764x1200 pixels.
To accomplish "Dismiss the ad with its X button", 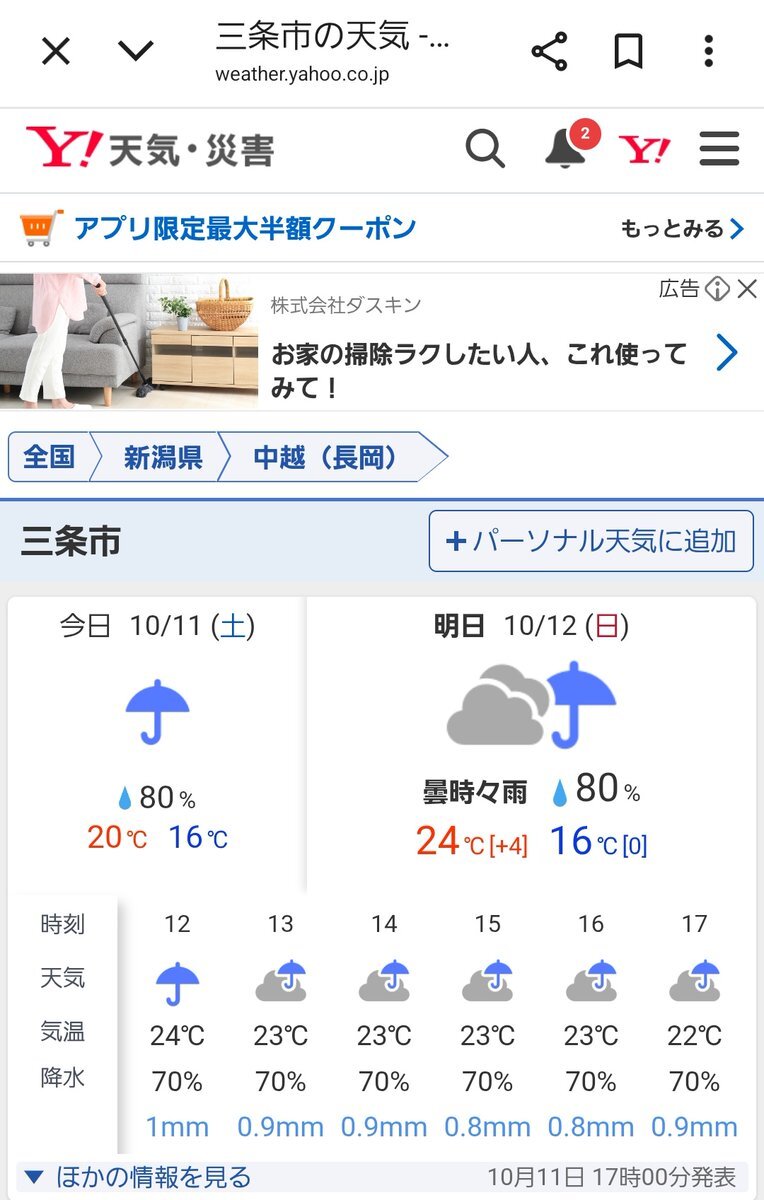I will [747, 290].
